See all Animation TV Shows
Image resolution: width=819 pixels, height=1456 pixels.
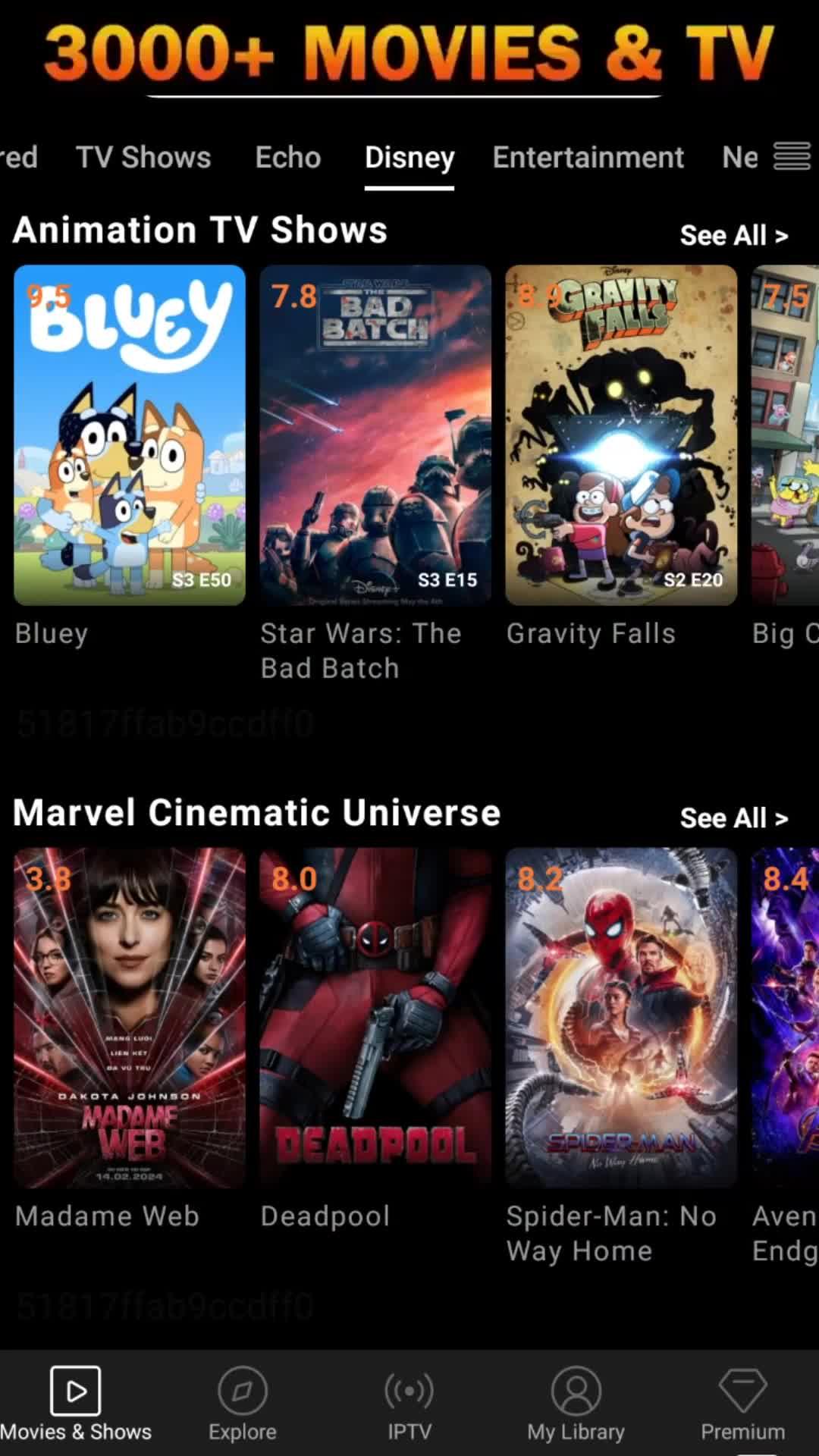(x=733, y=236)
